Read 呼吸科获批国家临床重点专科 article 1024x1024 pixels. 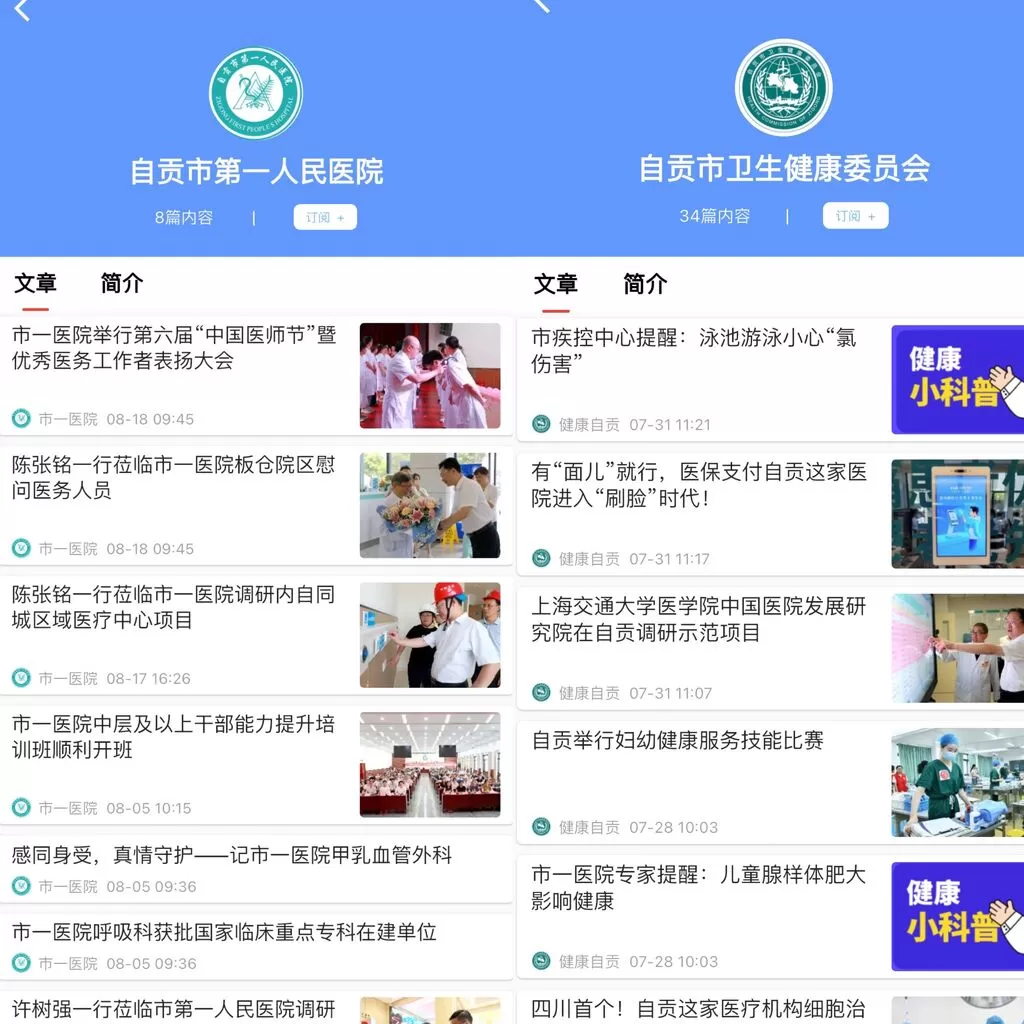[225, 933]
